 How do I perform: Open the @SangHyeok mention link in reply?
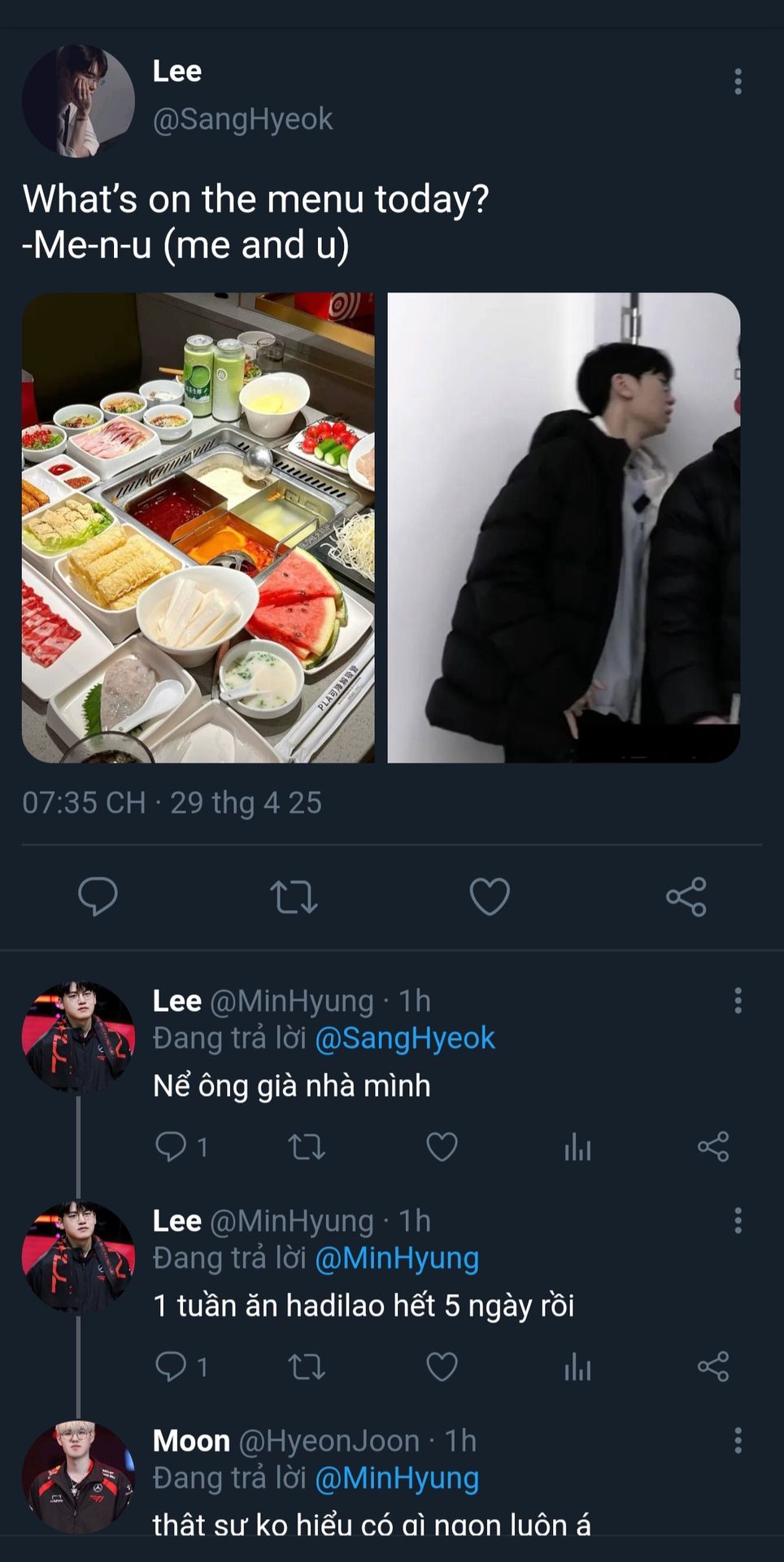404,1038
